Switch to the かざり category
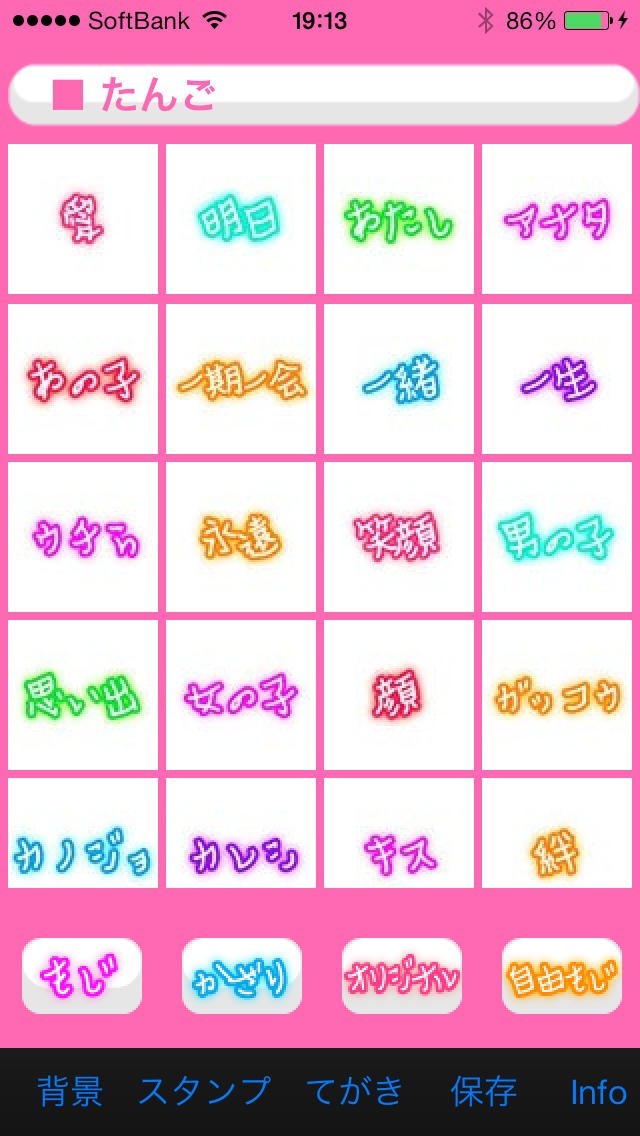The width and height of the screenshot is (640, 1136). coord(242,975)
